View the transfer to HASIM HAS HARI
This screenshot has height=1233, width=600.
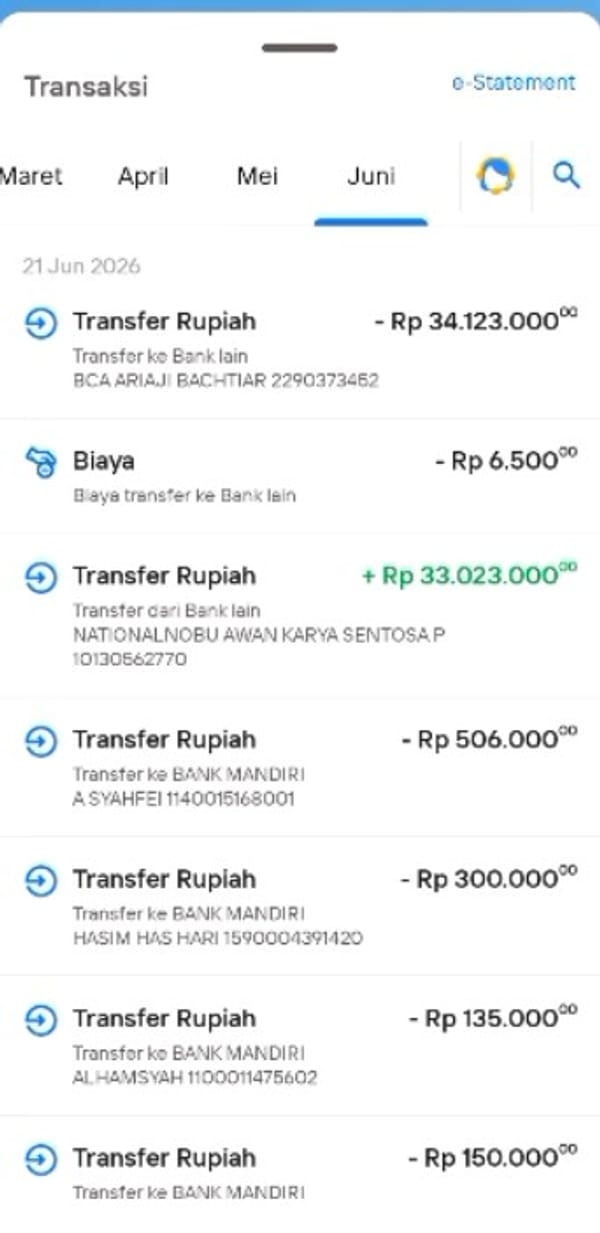[x=300, y=906]
